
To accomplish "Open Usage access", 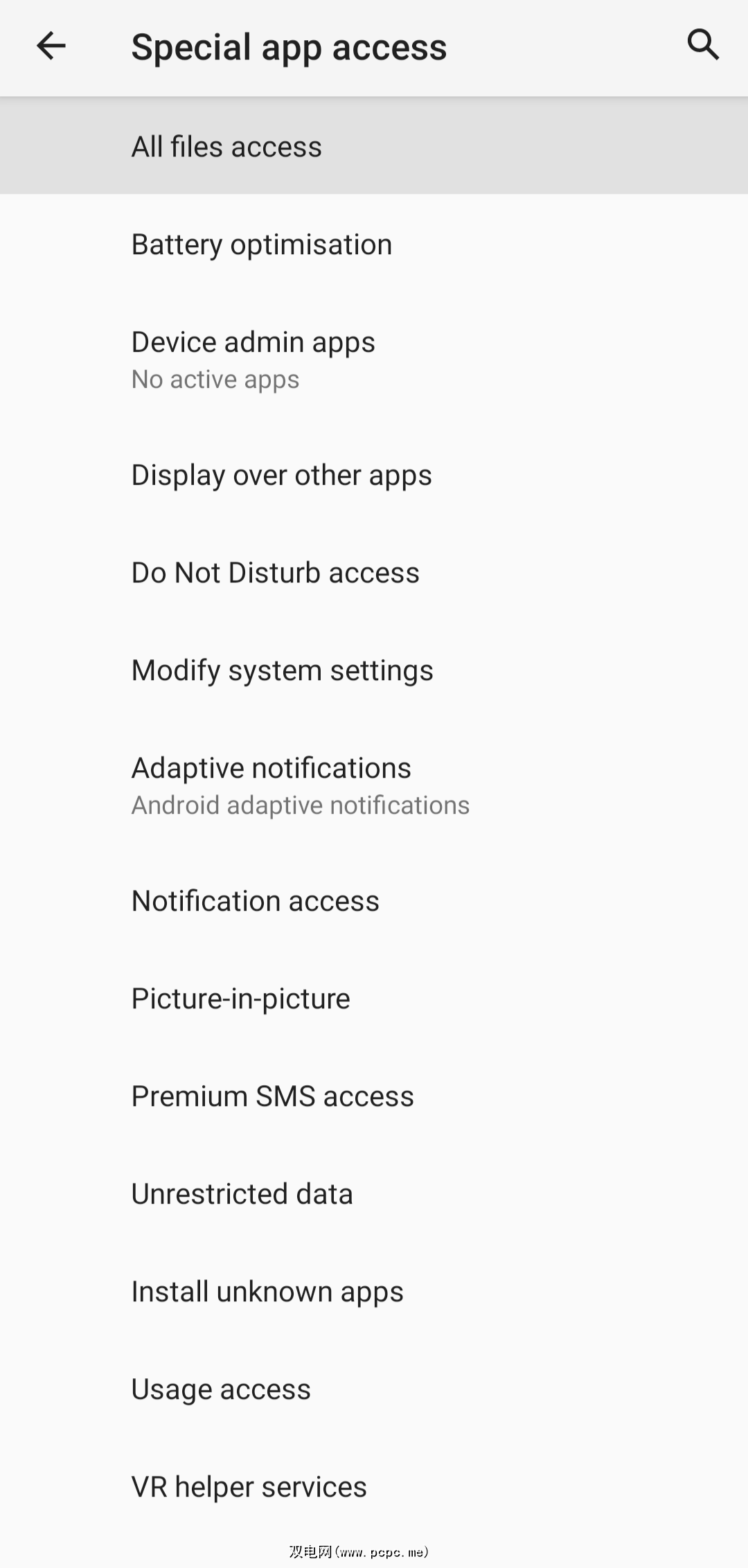I will pos(221,1389).
